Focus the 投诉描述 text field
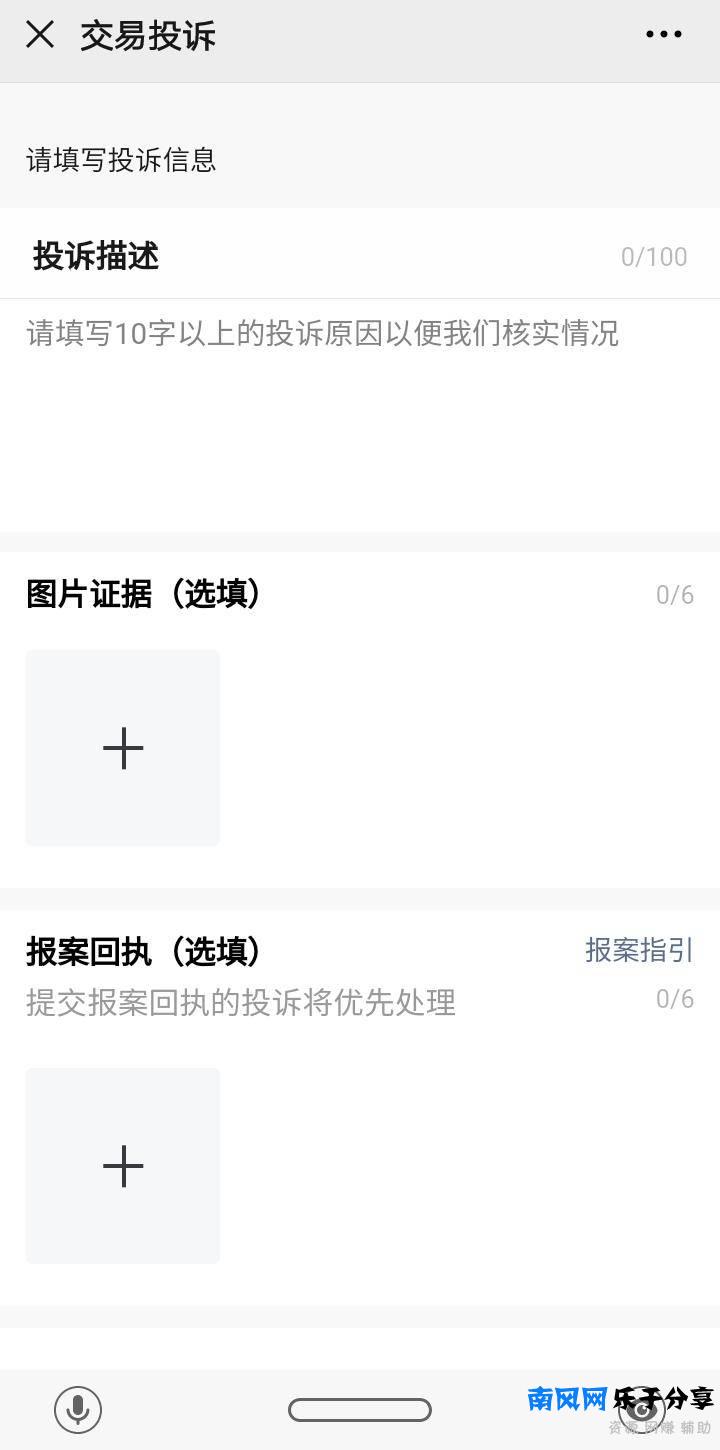Viewport: 720px width, 1450px height. point(360,410)
